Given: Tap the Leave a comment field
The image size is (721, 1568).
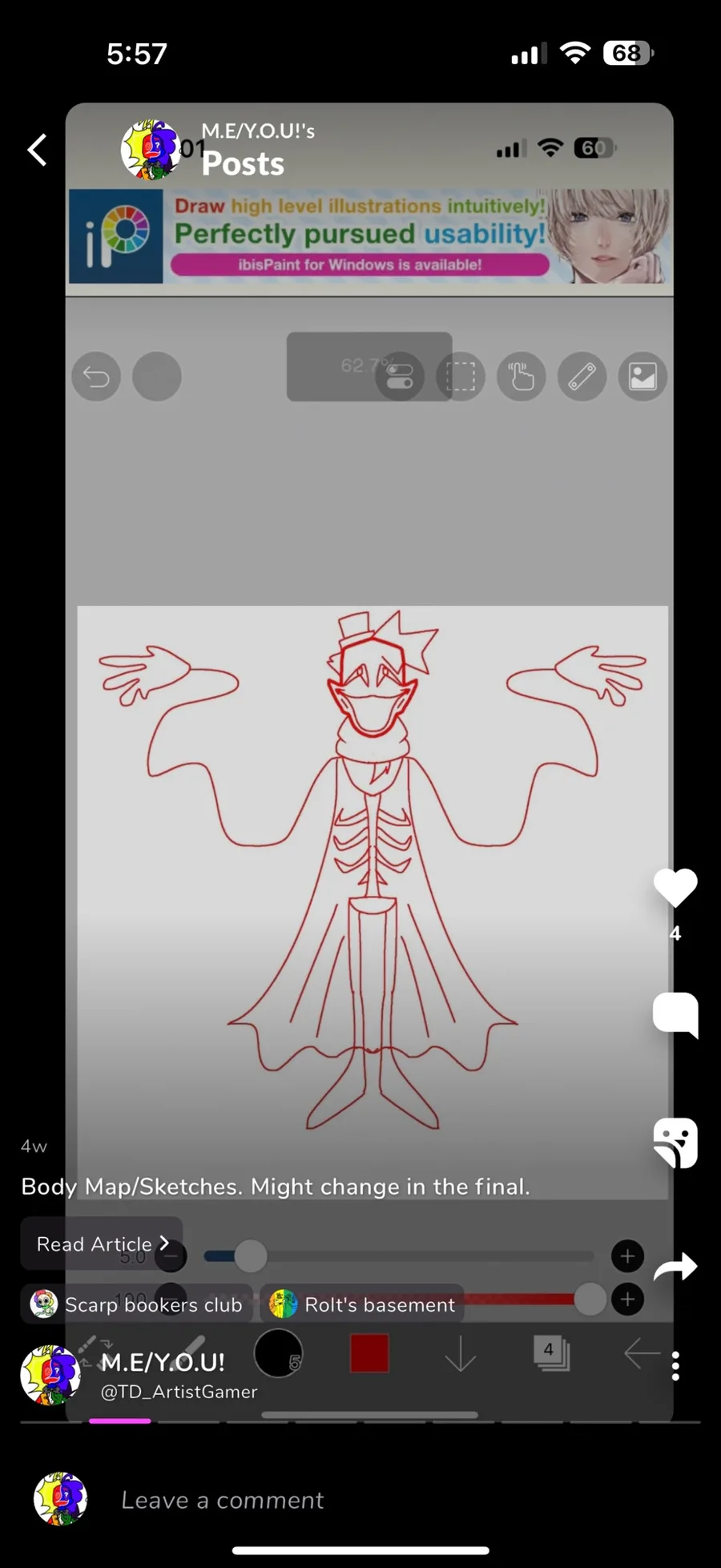Looking at the screenshot, I should 223,1500.
